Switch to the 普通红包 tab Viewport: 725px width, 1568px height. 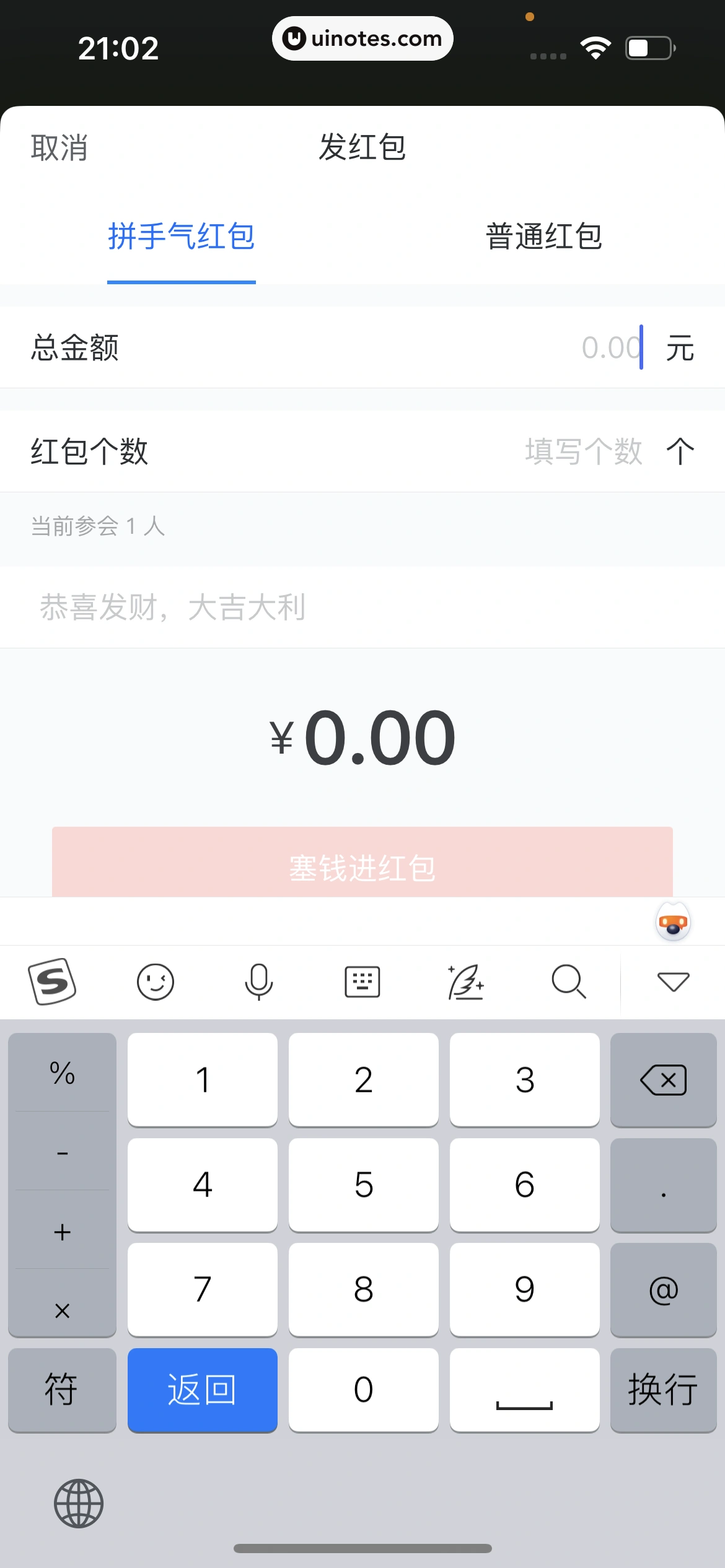[543, 237]
